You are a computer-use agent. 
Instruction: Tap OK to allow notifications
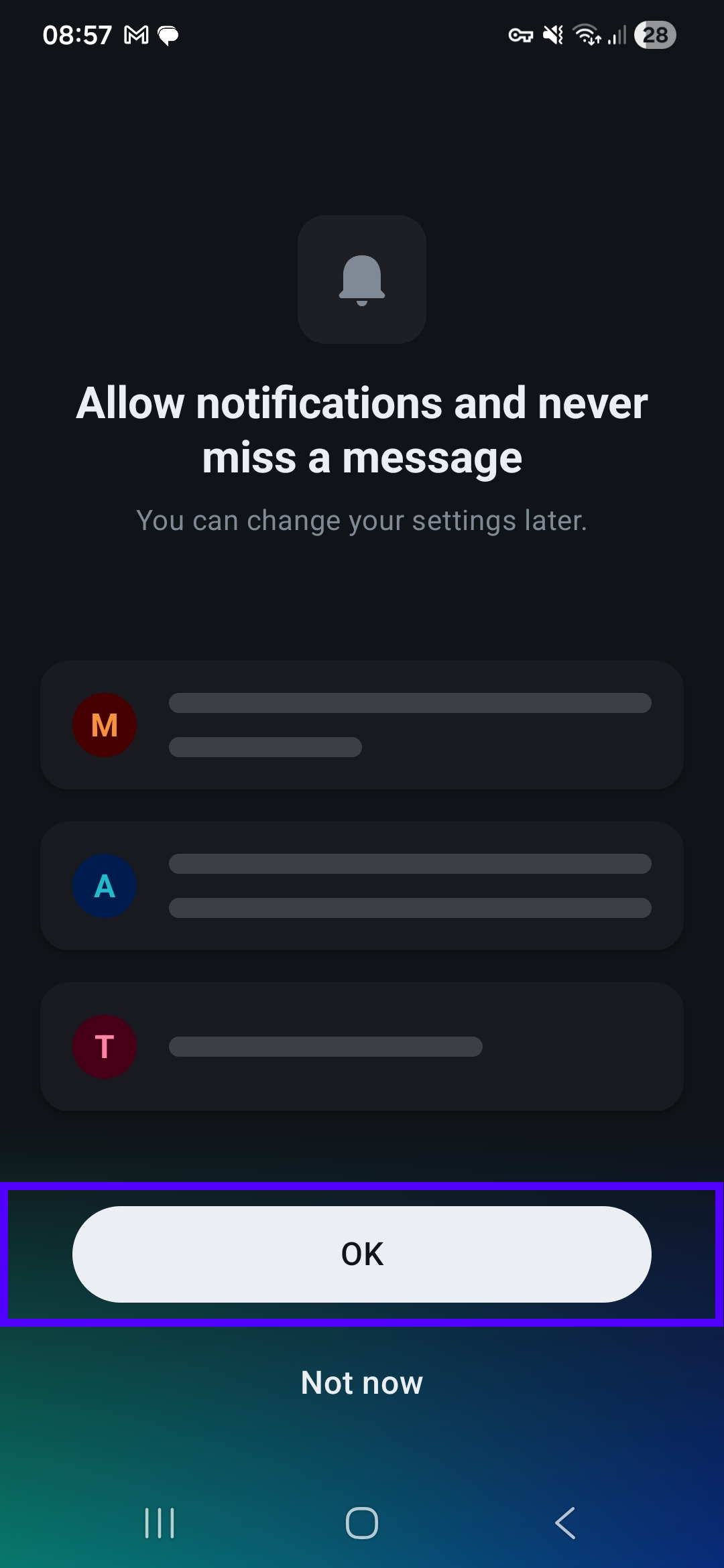[362, 1254]
